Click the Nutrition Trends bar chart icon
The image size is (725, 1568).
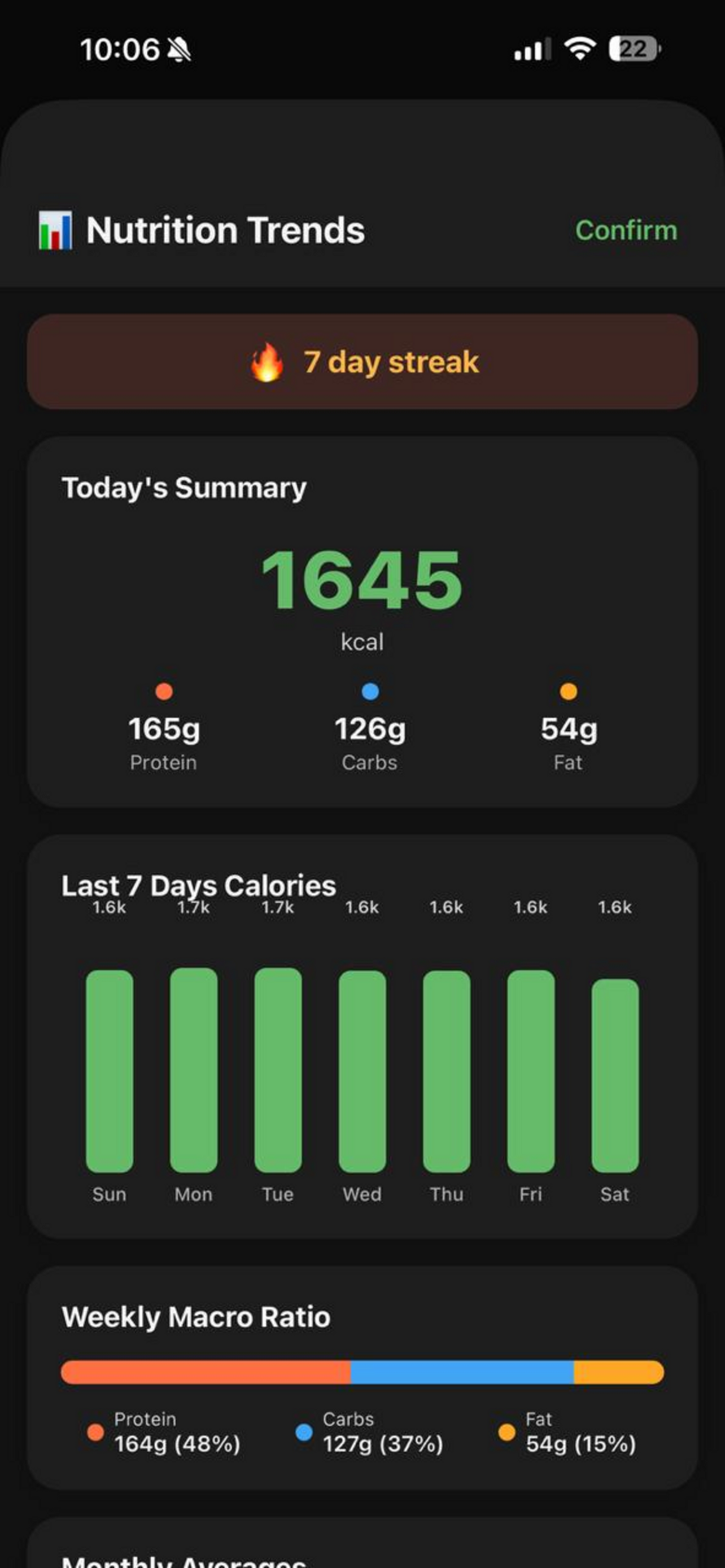[55, 230]
